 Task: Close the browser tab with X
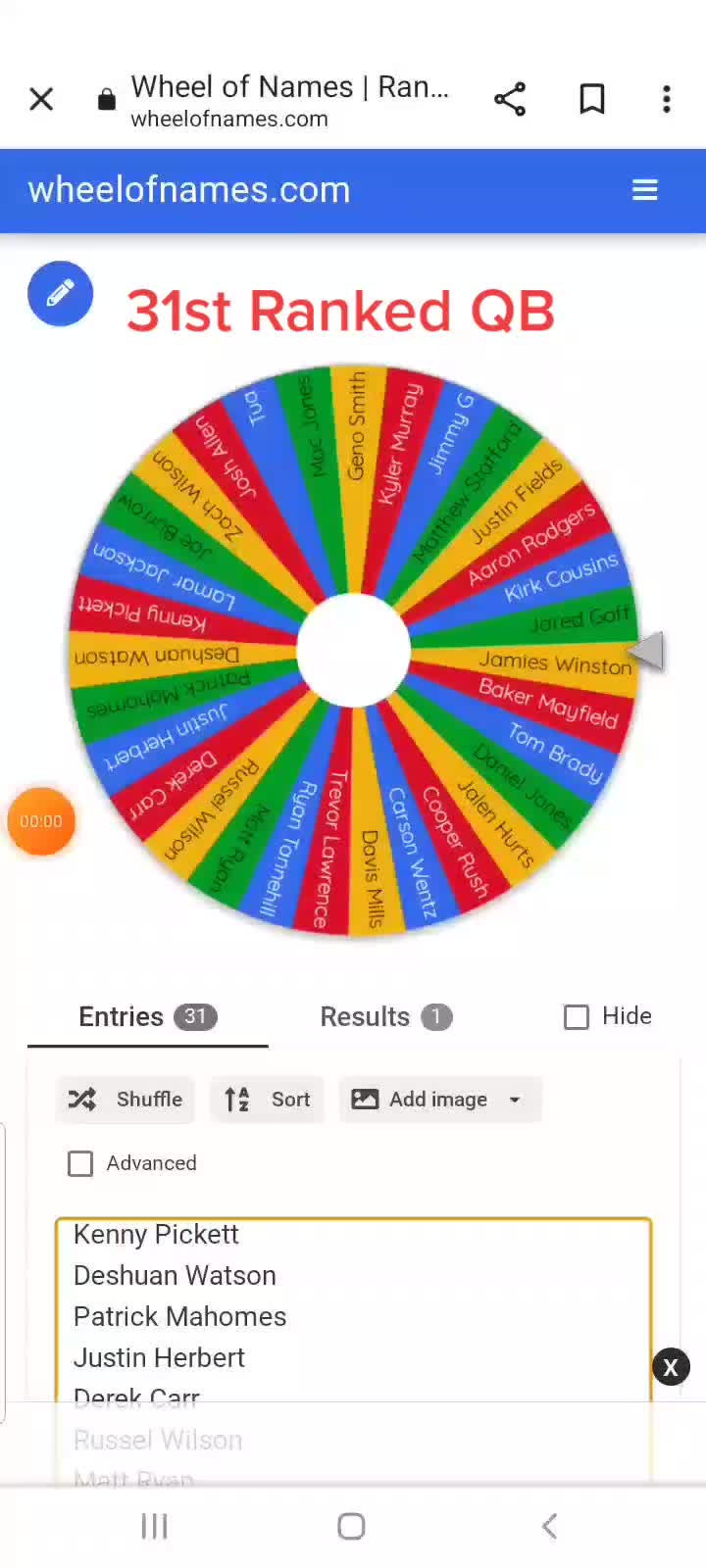click(x=41, y=99)
